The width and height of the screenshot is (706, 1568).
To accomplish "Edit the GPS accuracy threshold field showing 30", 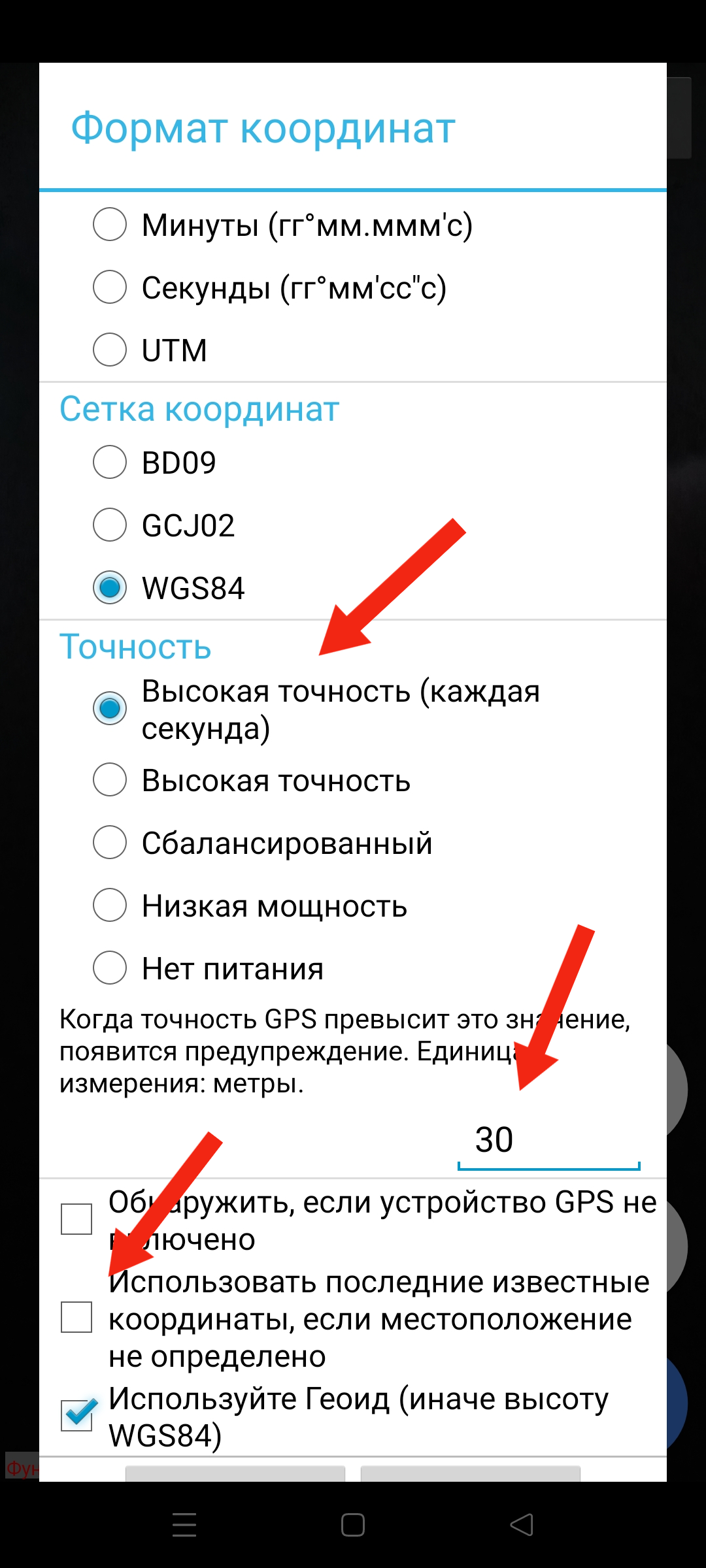I will (x=548, y=1141).
